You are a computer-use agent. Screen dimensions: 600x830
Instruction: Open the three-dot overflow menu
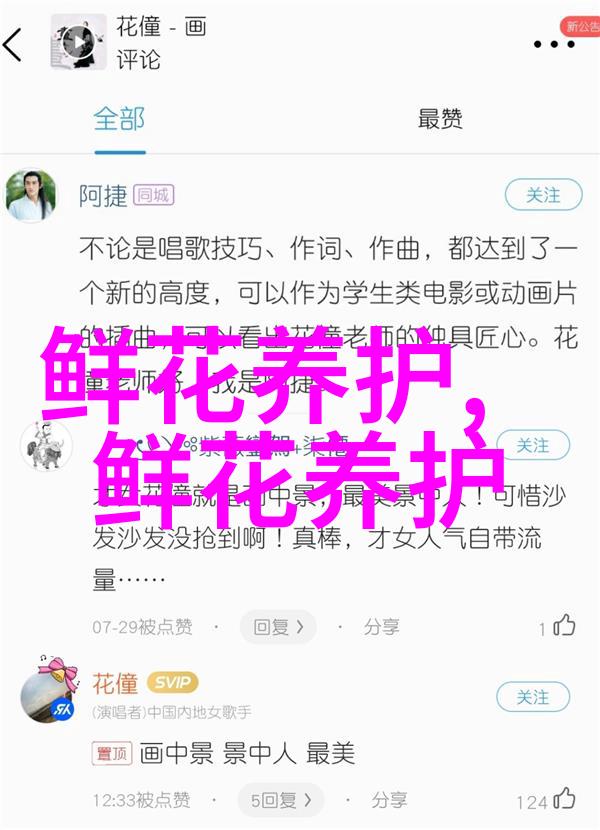tap(553, 44)
